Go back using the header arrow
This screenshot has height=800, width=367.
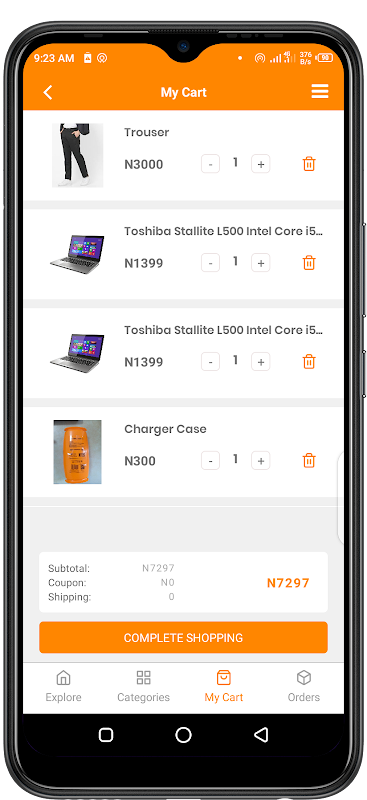tap(48, 92)
